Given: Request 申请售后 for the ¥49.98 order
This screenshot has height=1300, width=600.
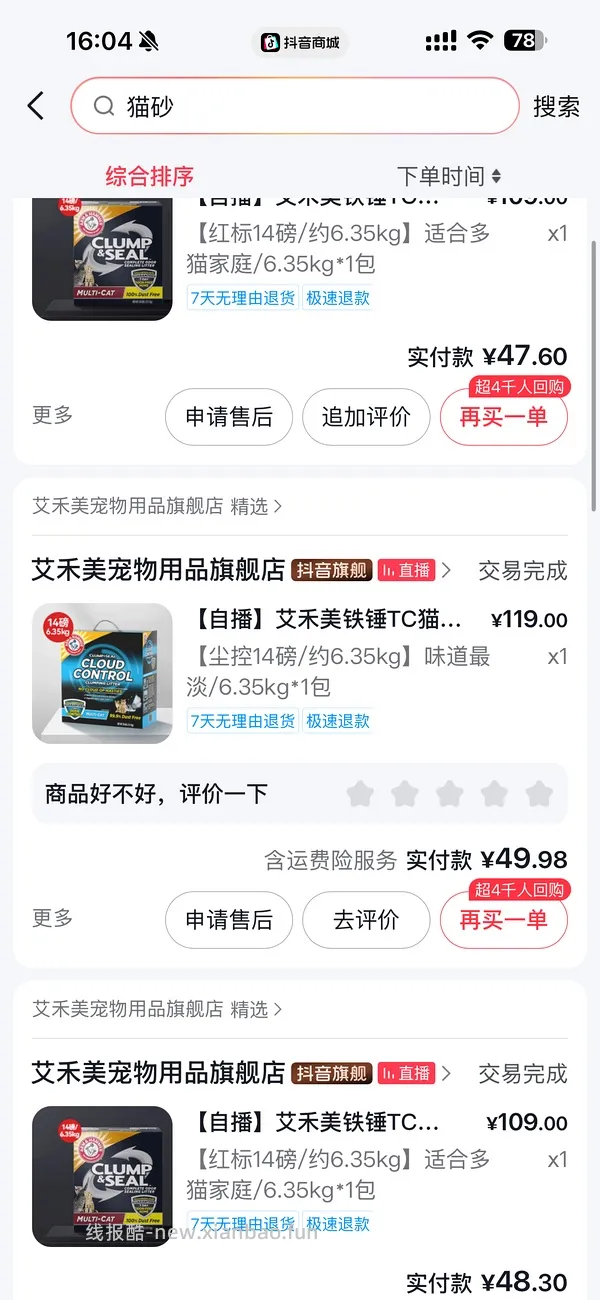Looking at the screenshot, I should pos(229,920).
